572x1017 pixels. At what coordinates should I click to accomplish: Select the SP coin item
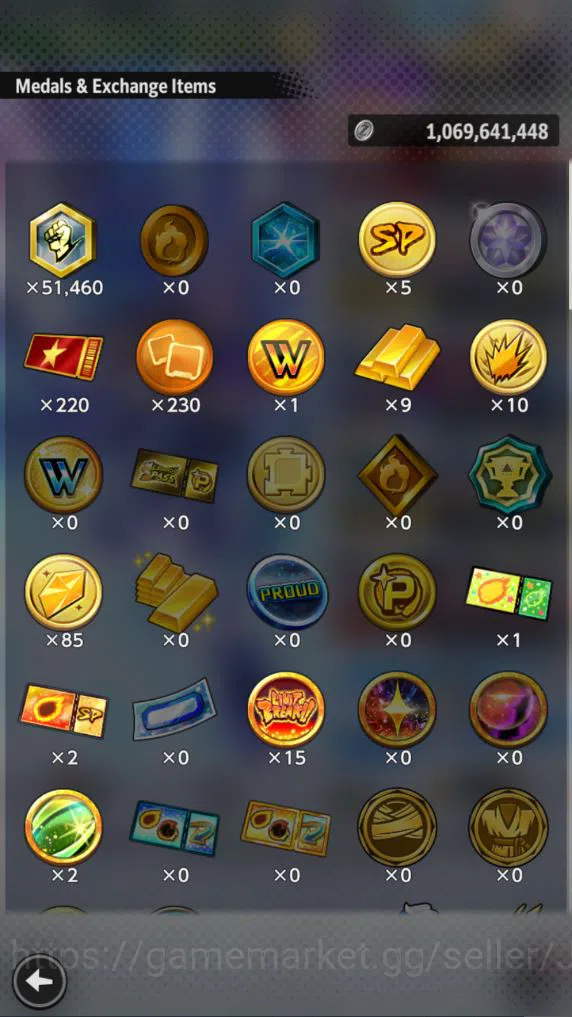click(x=397, y=240)
